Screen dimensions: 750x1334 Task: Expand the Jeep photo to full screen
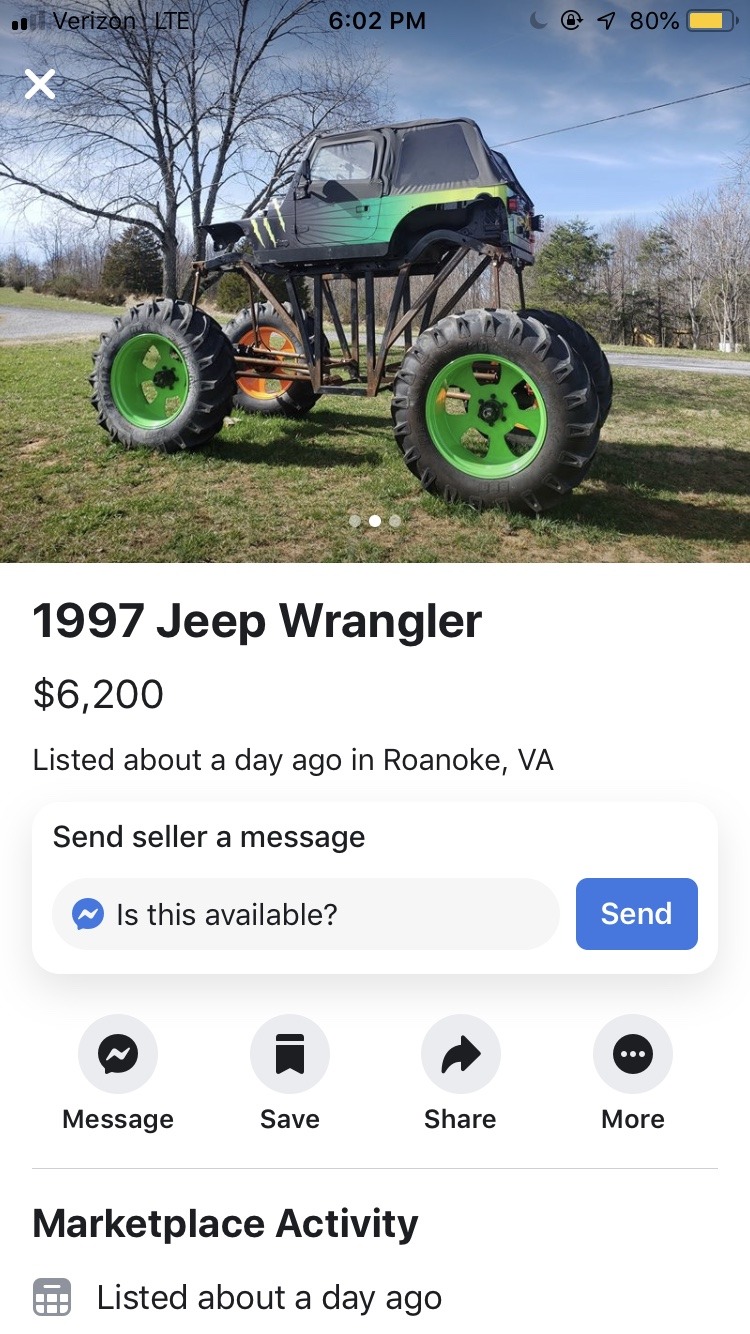(375, 300)
